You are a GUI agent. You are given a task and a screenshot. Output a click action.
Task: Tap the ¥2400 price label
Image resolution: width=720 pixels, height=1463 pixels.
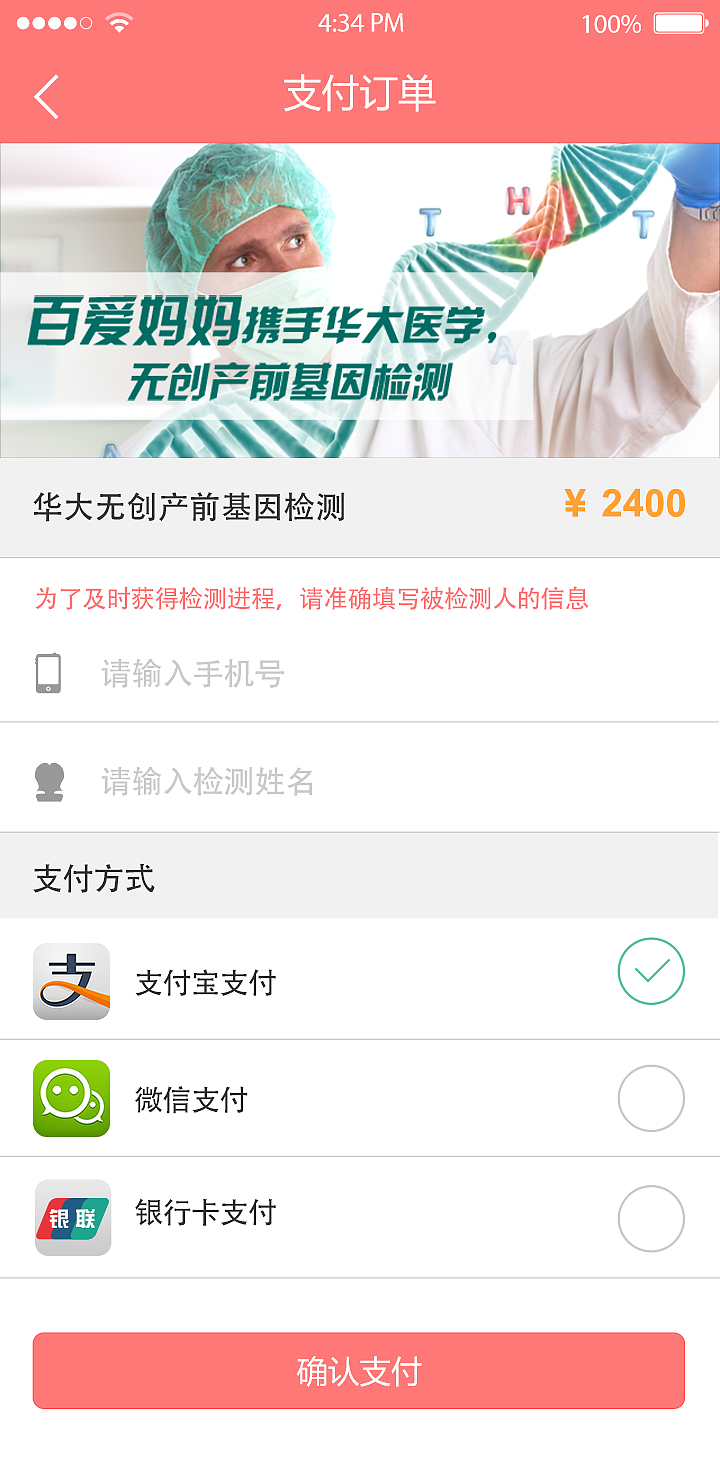click(625, 503)
